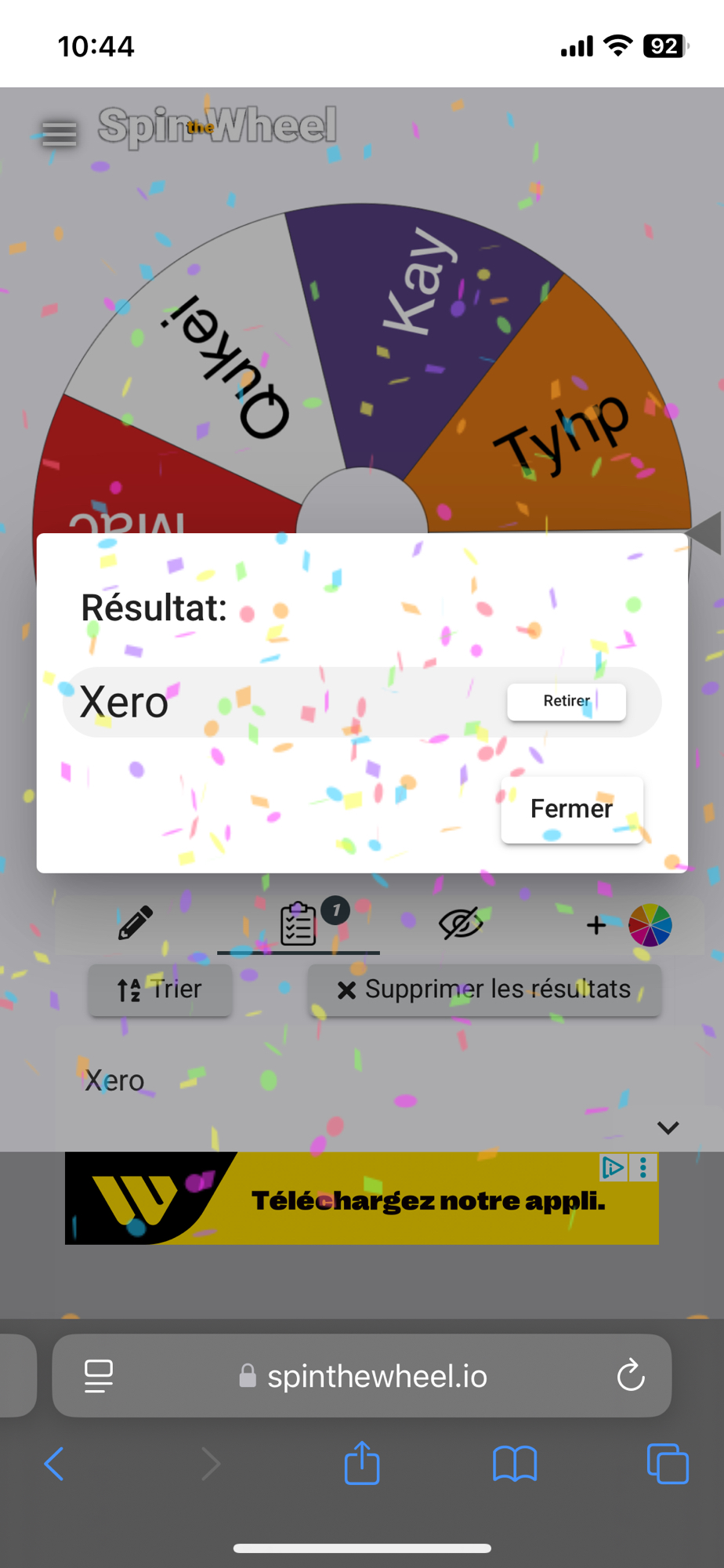
Task: Tap Supprimer les résultats
Action: pos(484,989)
